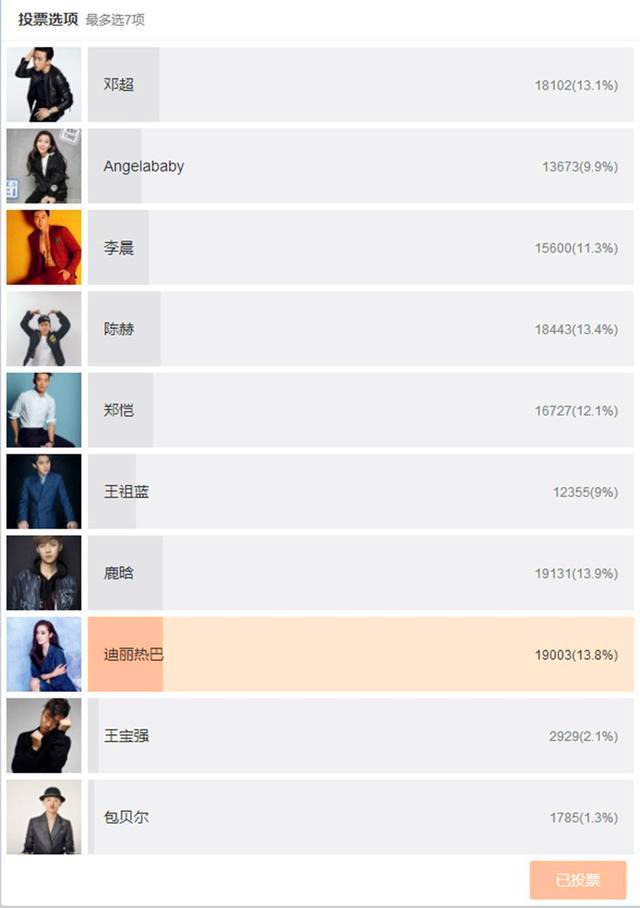Choose the Angelababy vote option
The image size is (640, 908).
pos(360,166)
